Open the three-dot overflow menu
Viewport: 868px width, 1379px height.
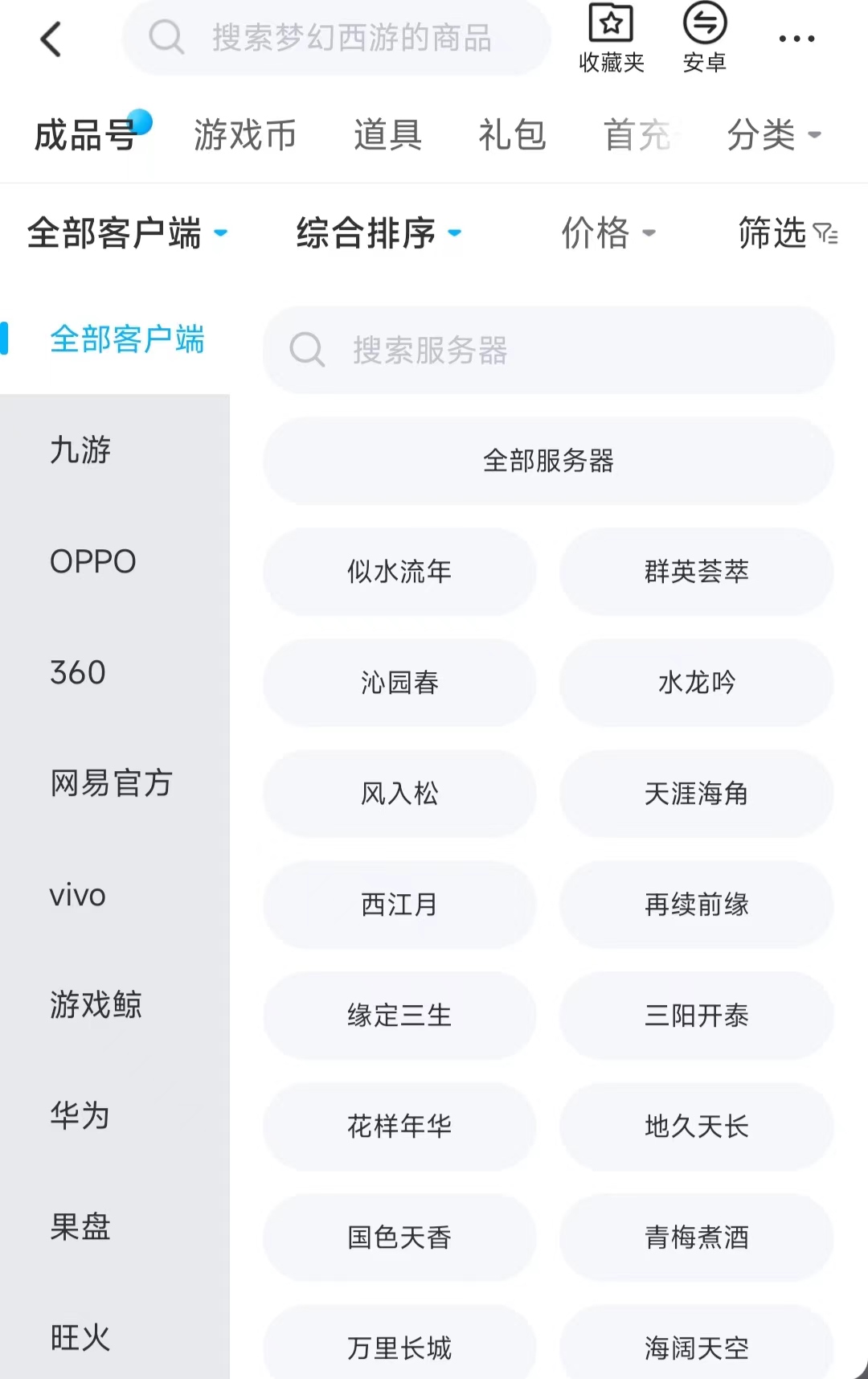coord(796,39)
